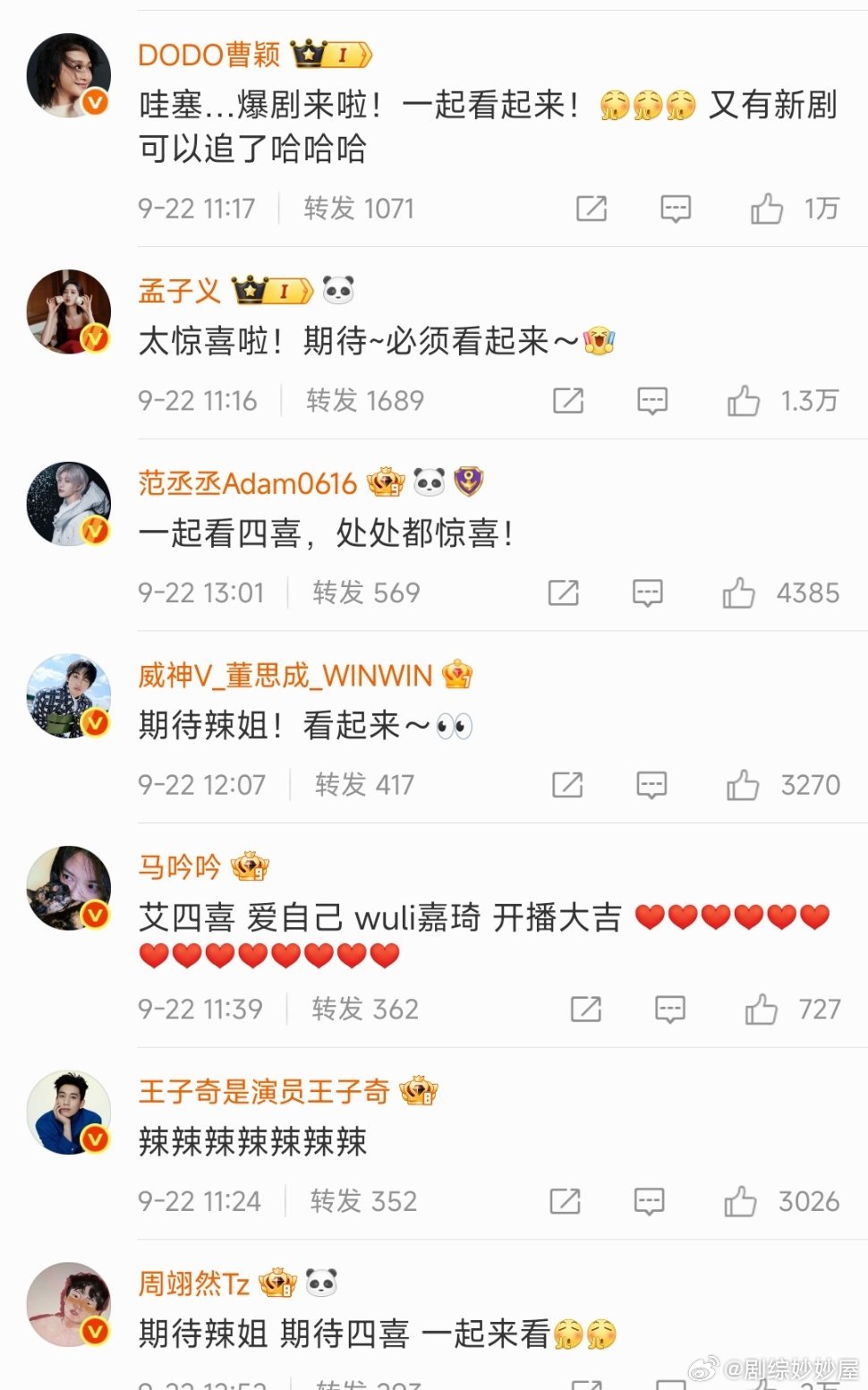View reposts (转发 1689) of 孟子义's comment
The image size is (868, 1390).
click(x=364, y=401)
